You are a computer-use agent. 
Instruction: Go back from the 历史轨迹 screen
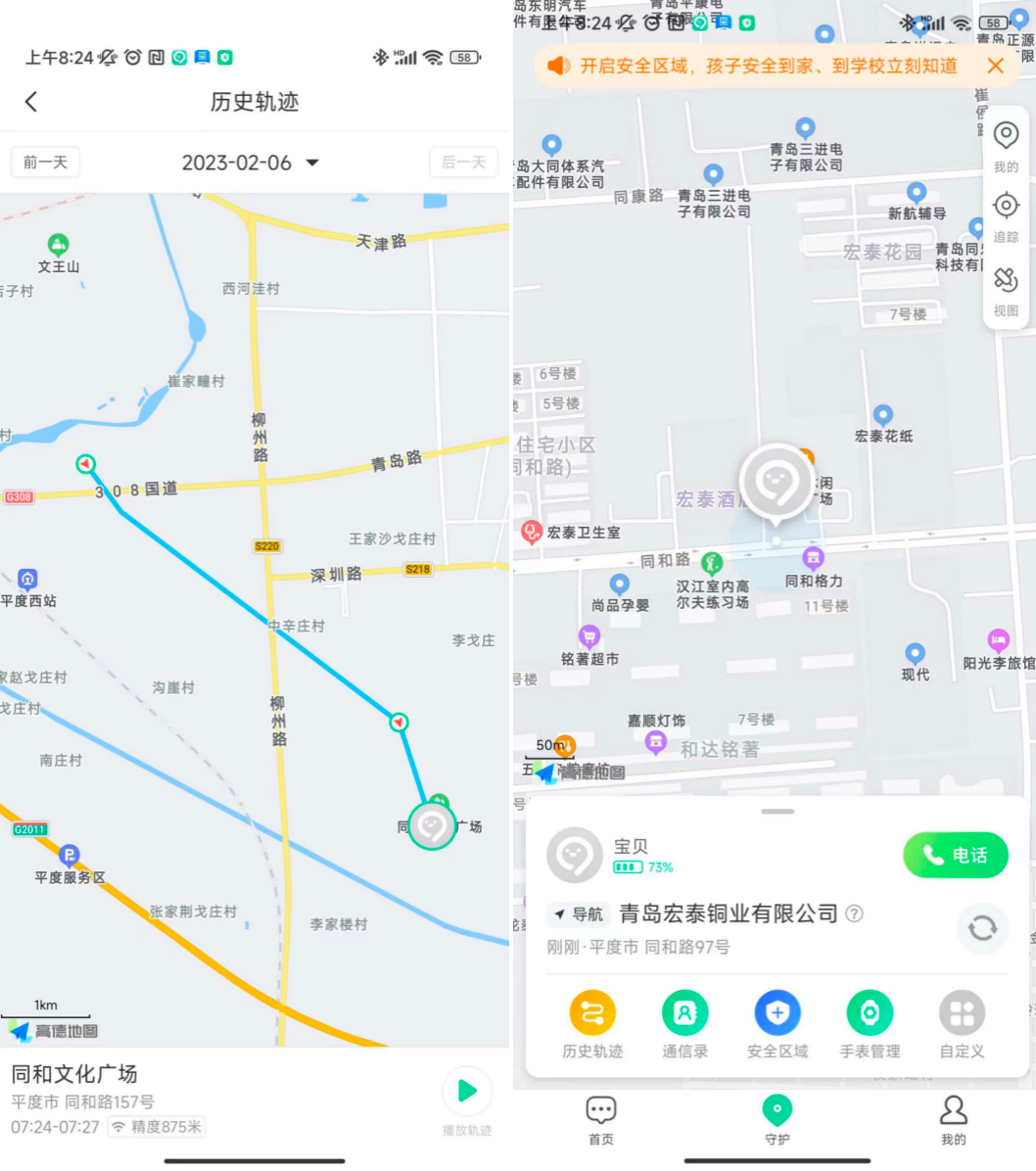(x=31, y=102)
